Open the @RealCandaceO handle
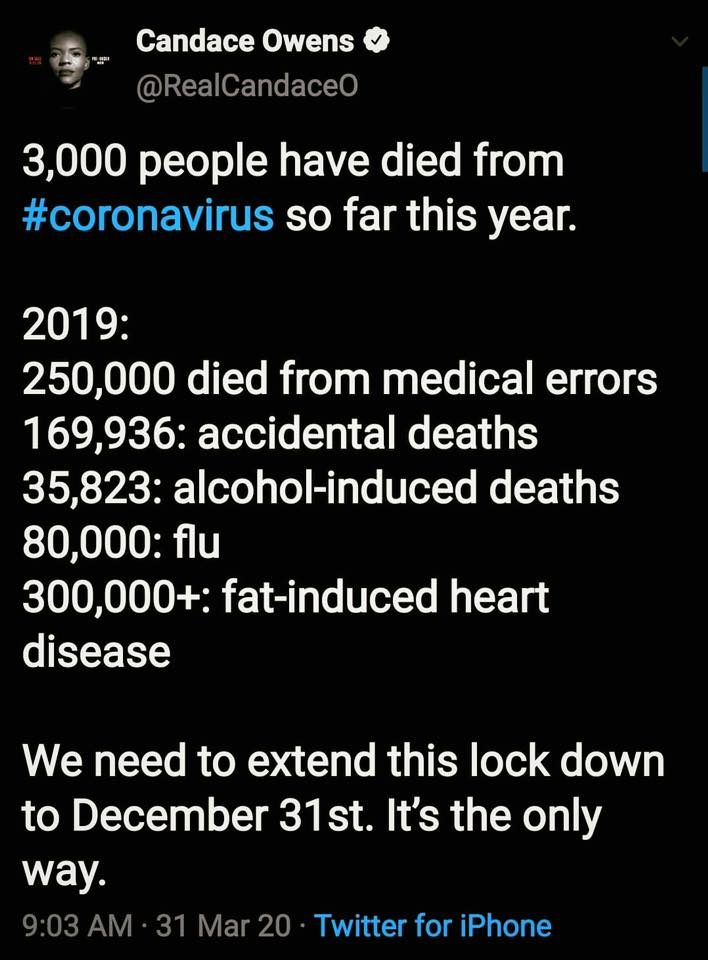Image resolution: width=708 pixels, height=960 pixels. point(246,87)
